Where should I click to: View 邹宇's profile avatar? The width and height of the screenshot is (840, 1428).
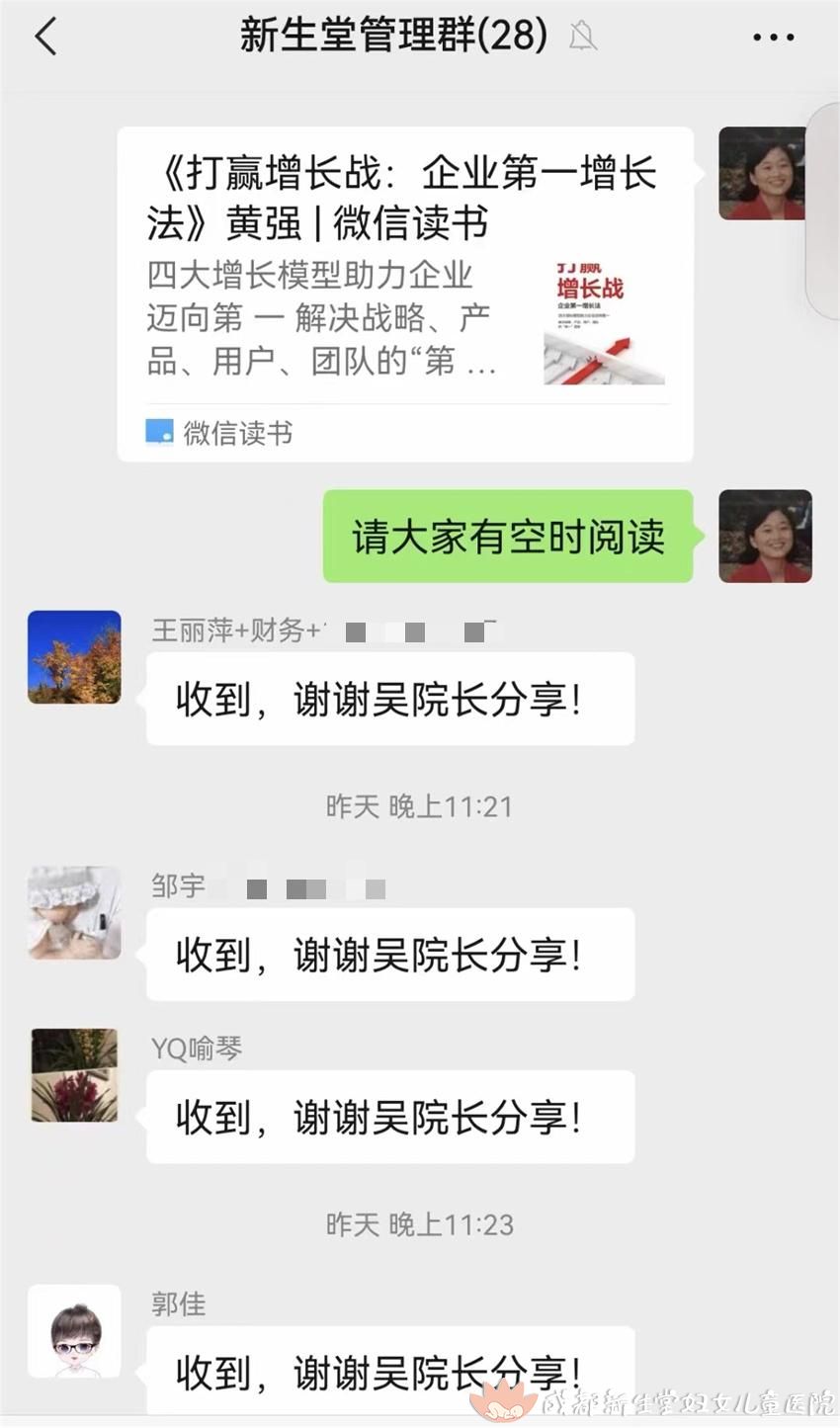pos(74,913)
